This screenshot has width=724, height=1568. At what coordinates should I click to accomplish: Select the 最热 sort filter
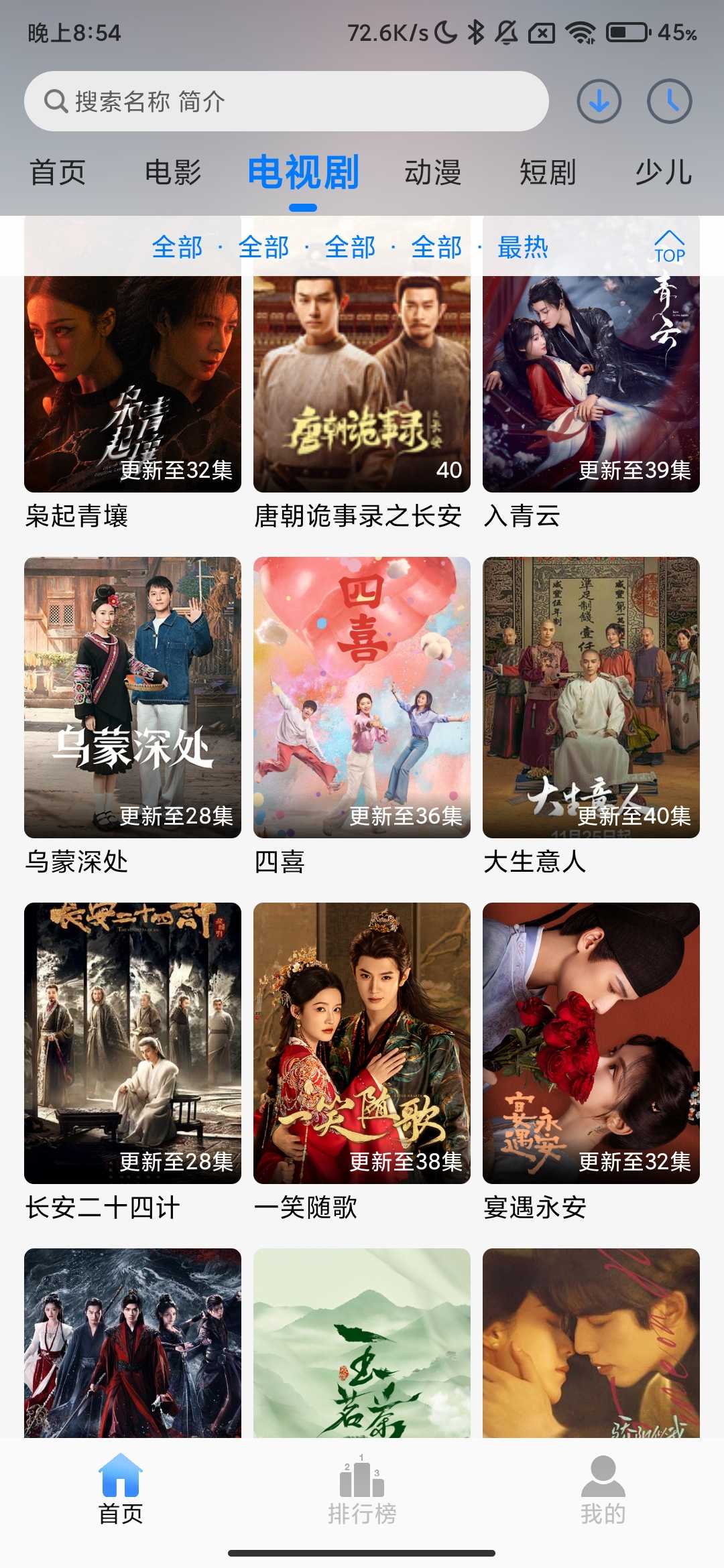522,247
